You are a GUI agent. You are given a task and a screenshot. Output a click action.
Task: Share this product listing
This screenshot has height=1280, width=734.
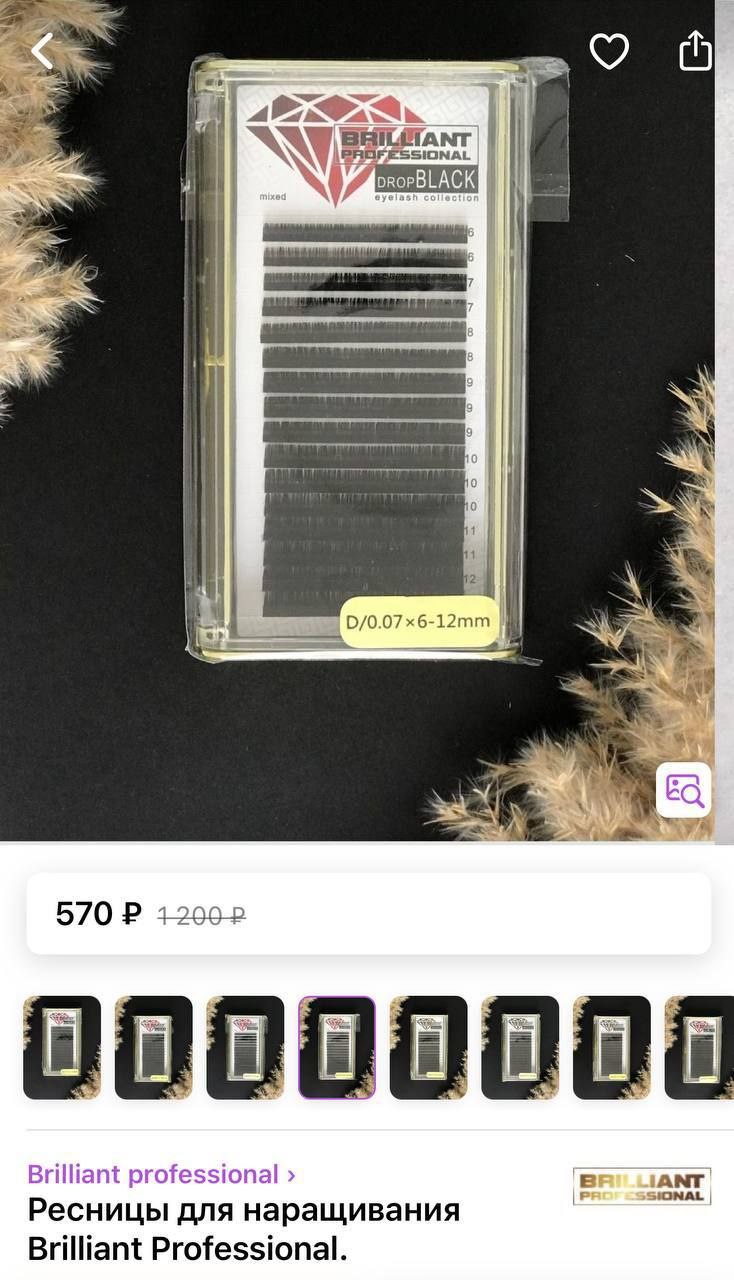click(695, 50)
